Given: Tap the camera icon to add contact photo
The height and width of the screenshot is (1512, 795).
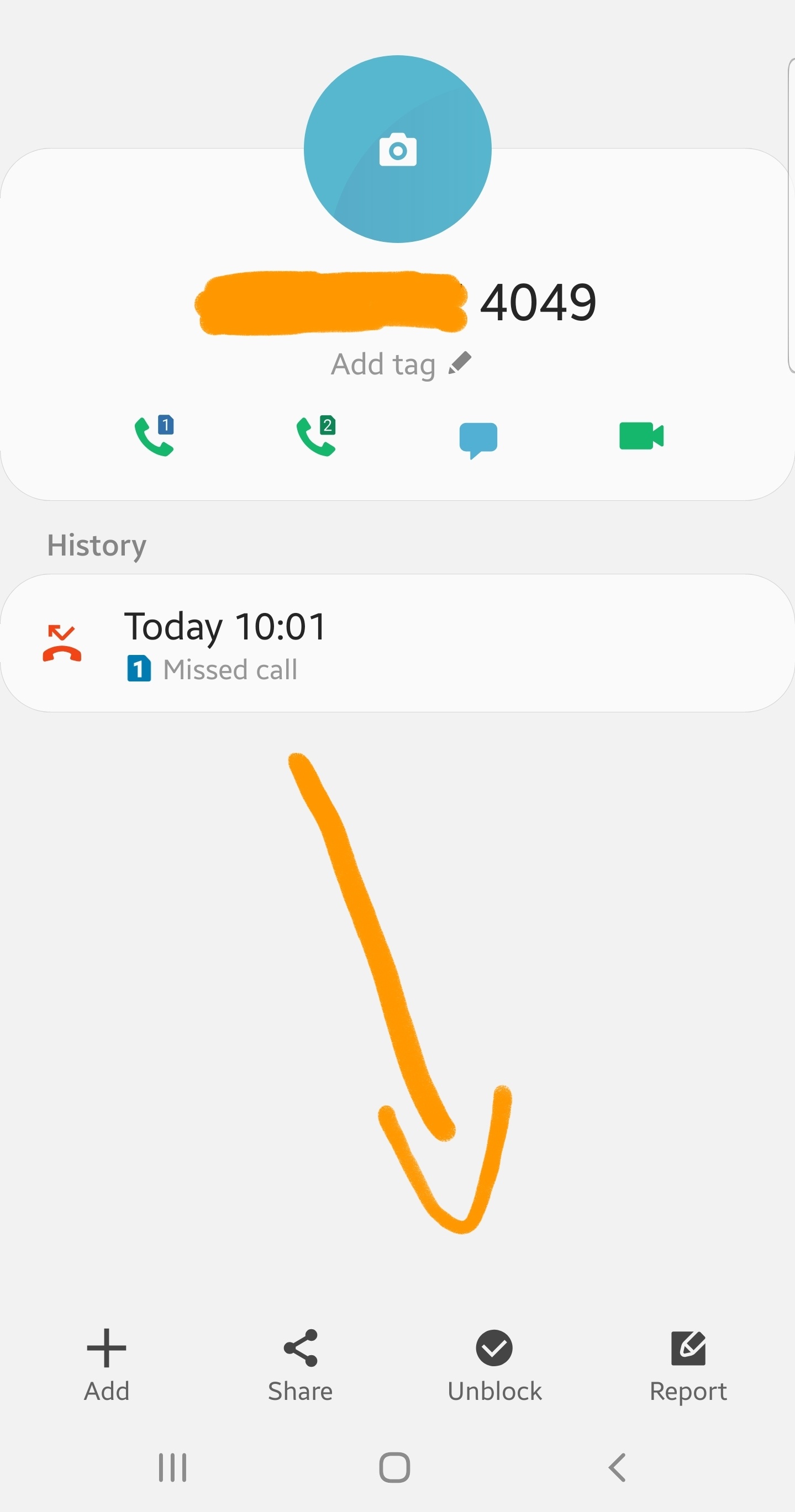Looking at the screenshot, I should point(398,149).
